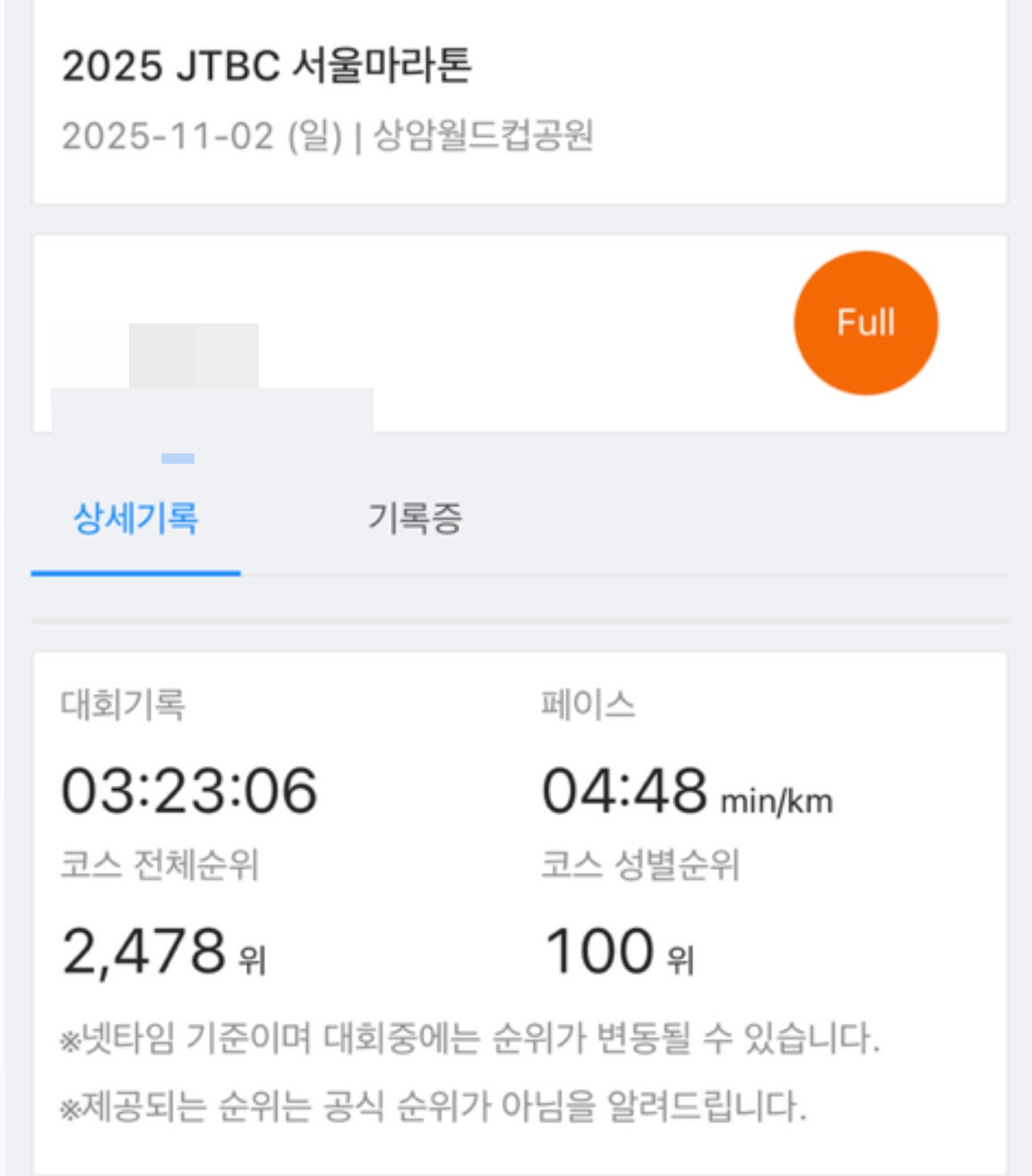Switch to the 기록증 tab
Viewport: 1032px width, 1176px height.
tap(415, 519)
